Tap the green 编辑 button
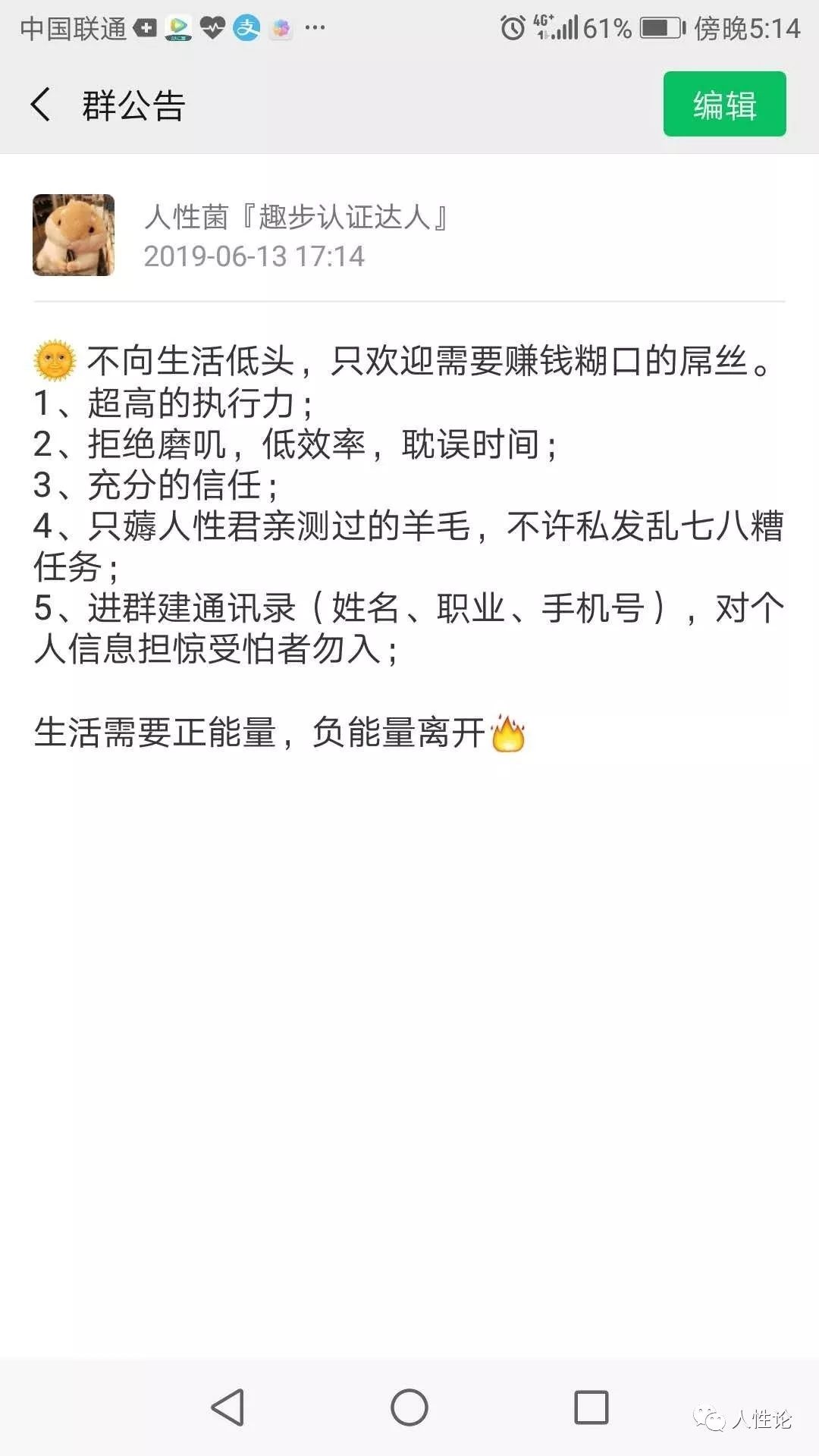This screenshot has width=819, height=1456. tap(724, 105)
